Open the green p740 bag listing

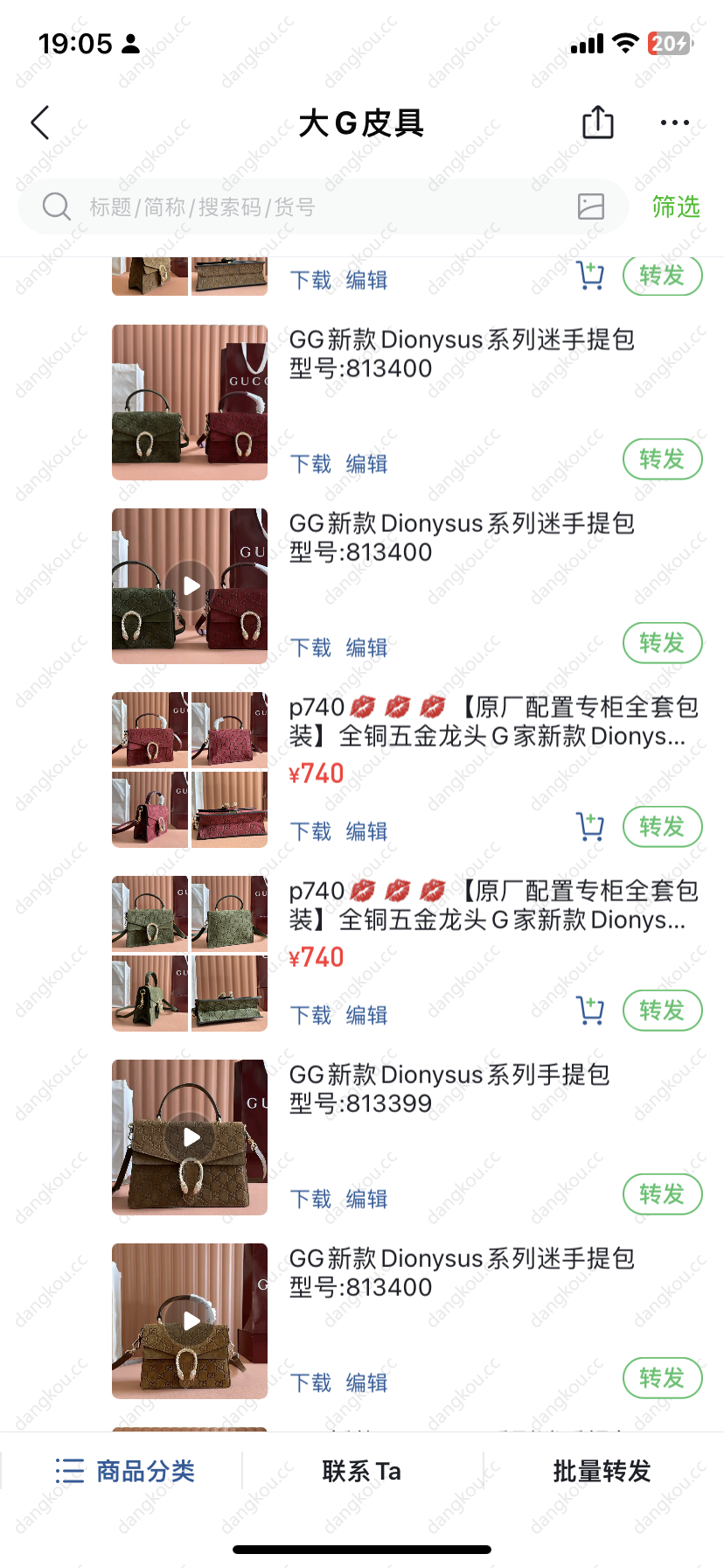click(x=494, y=905)
